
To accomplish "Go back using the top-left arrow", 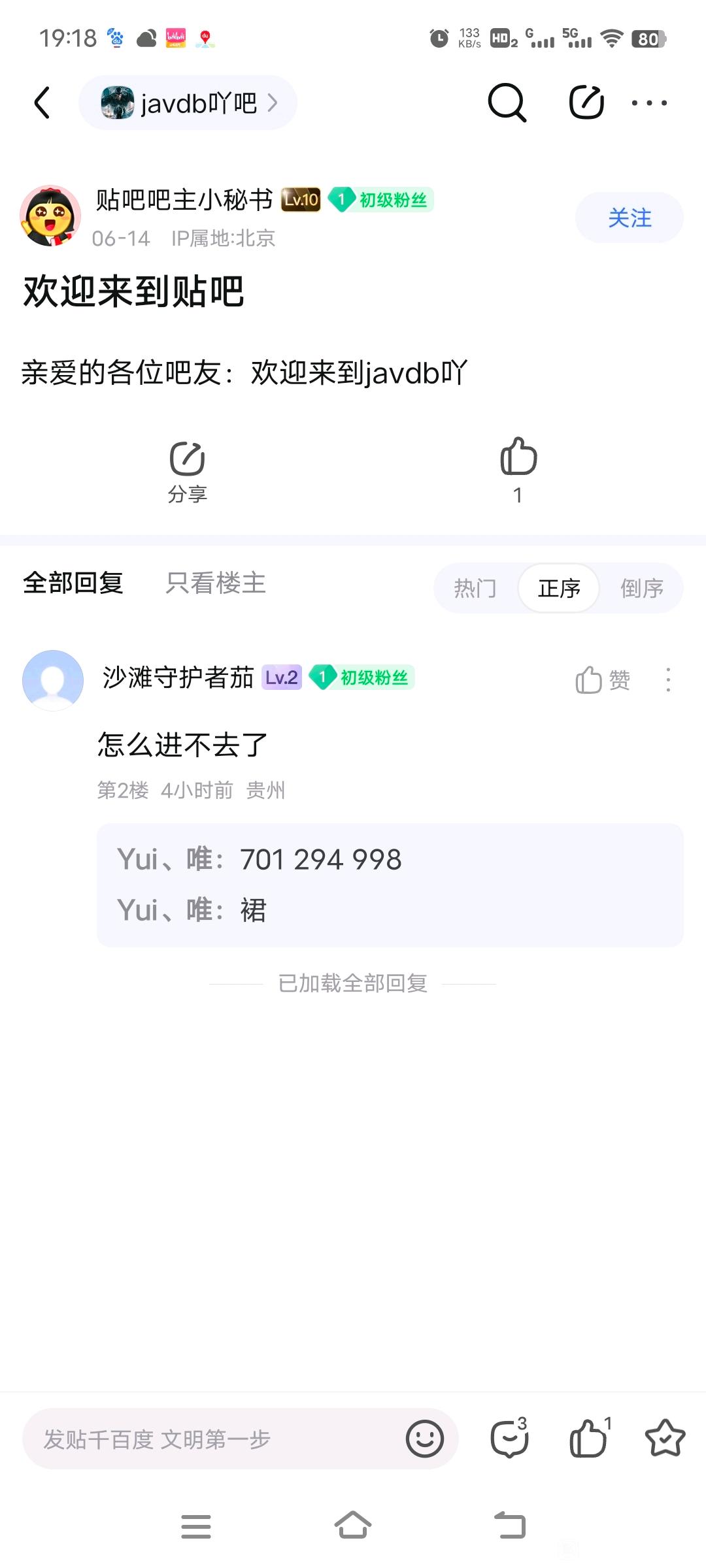I will click(42, 103).
